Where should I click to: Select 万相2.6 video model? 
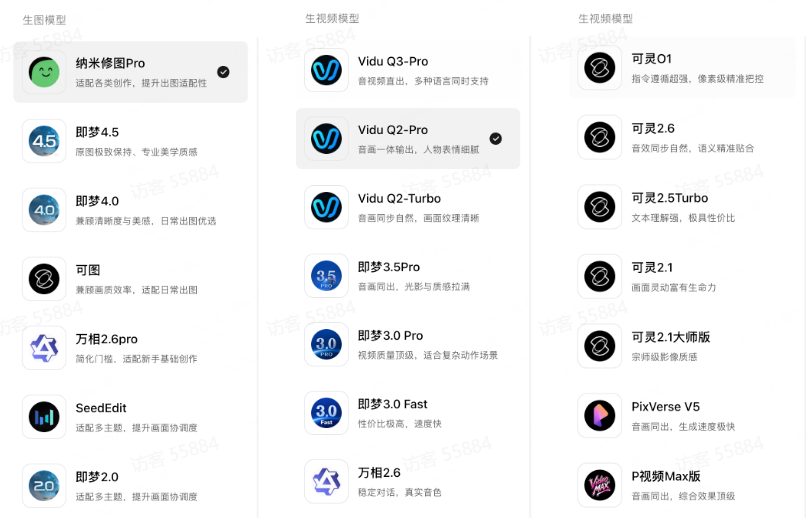408,482
